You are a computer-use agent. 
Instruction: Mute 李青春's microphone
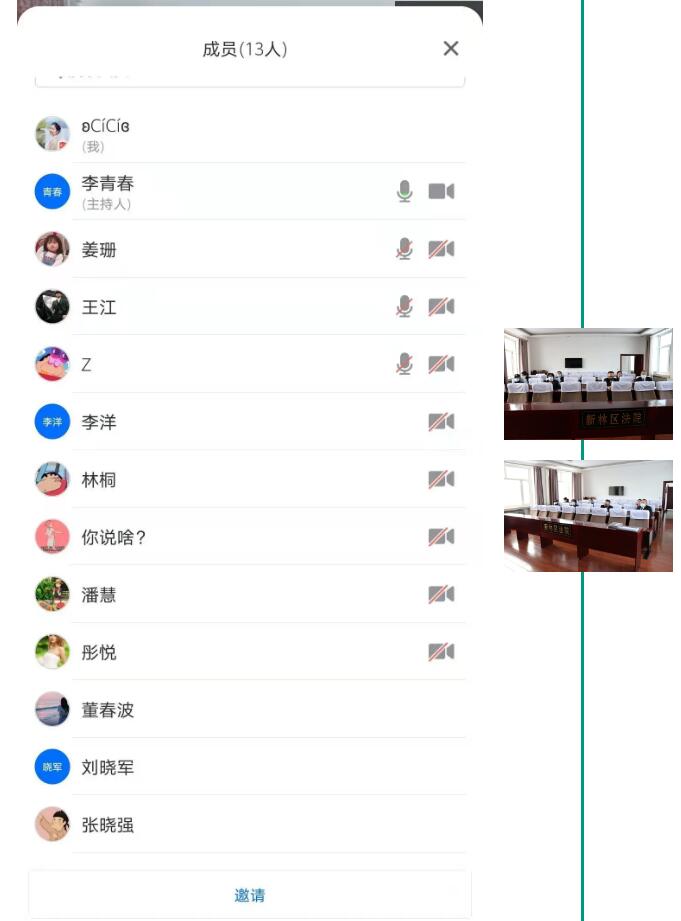pyautogui.click(x=404, y=191)
